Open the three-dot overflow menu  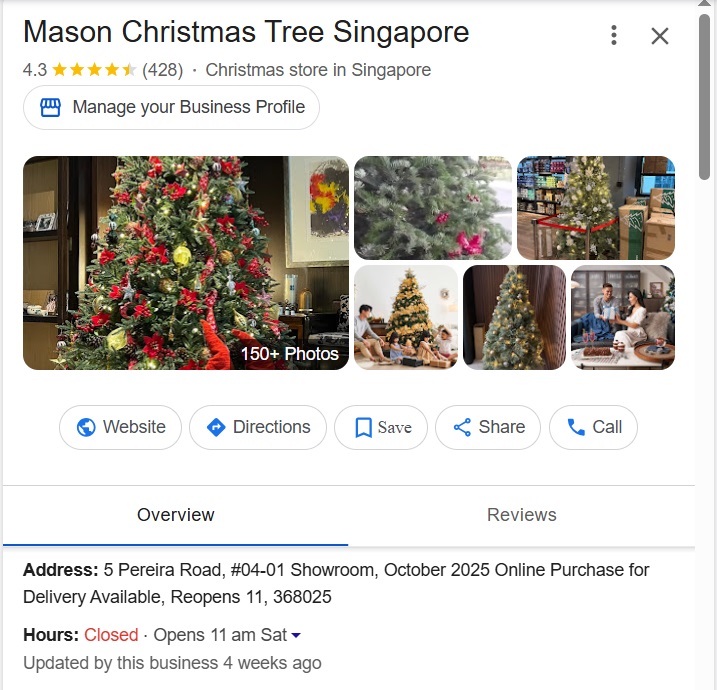[x=614, y=36]
